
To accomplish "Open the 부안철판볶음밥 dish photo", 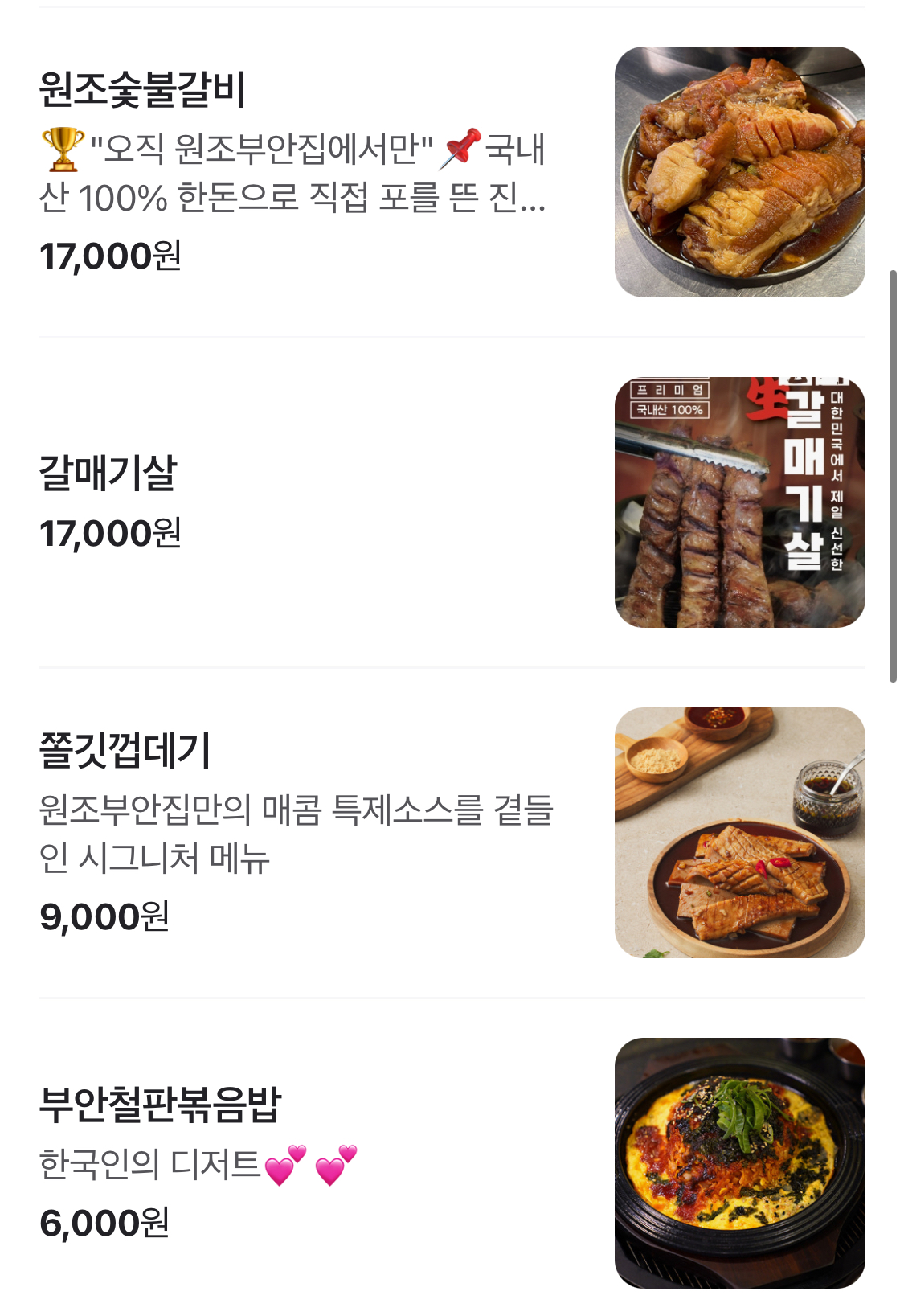I will click(739, 1162).
